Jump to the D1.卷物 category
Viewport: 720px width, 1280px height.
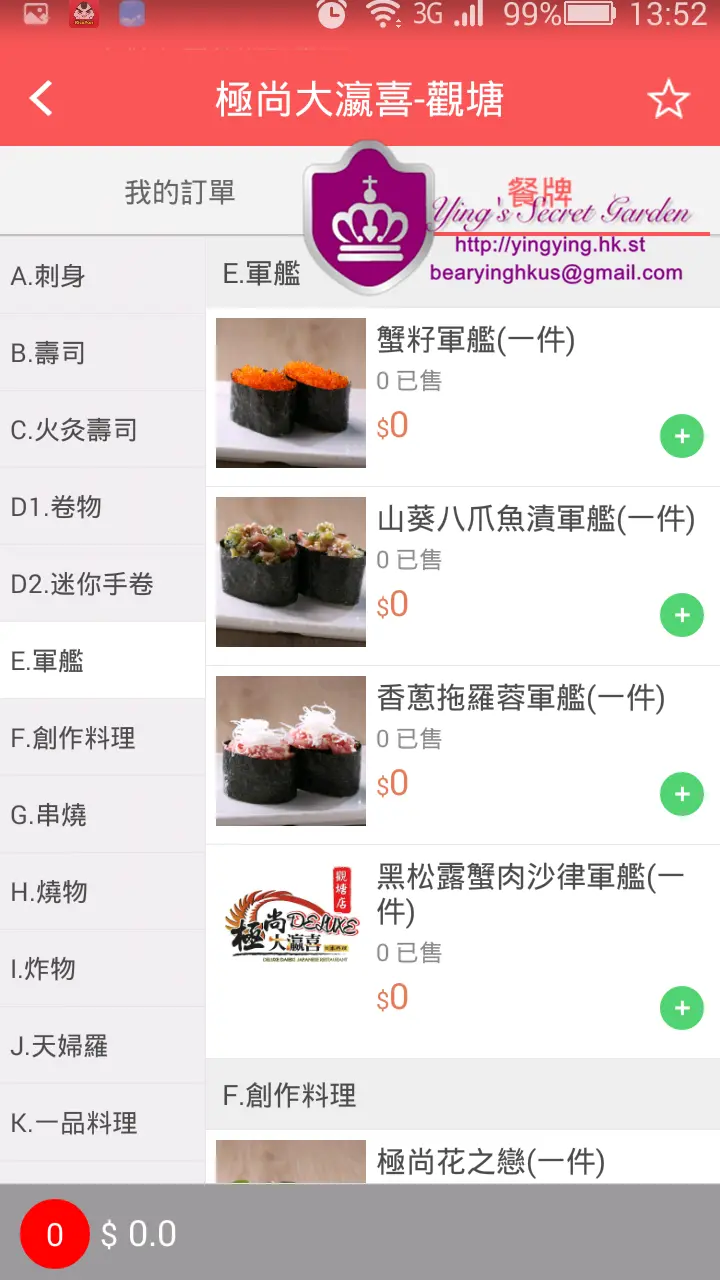[102, 507]
